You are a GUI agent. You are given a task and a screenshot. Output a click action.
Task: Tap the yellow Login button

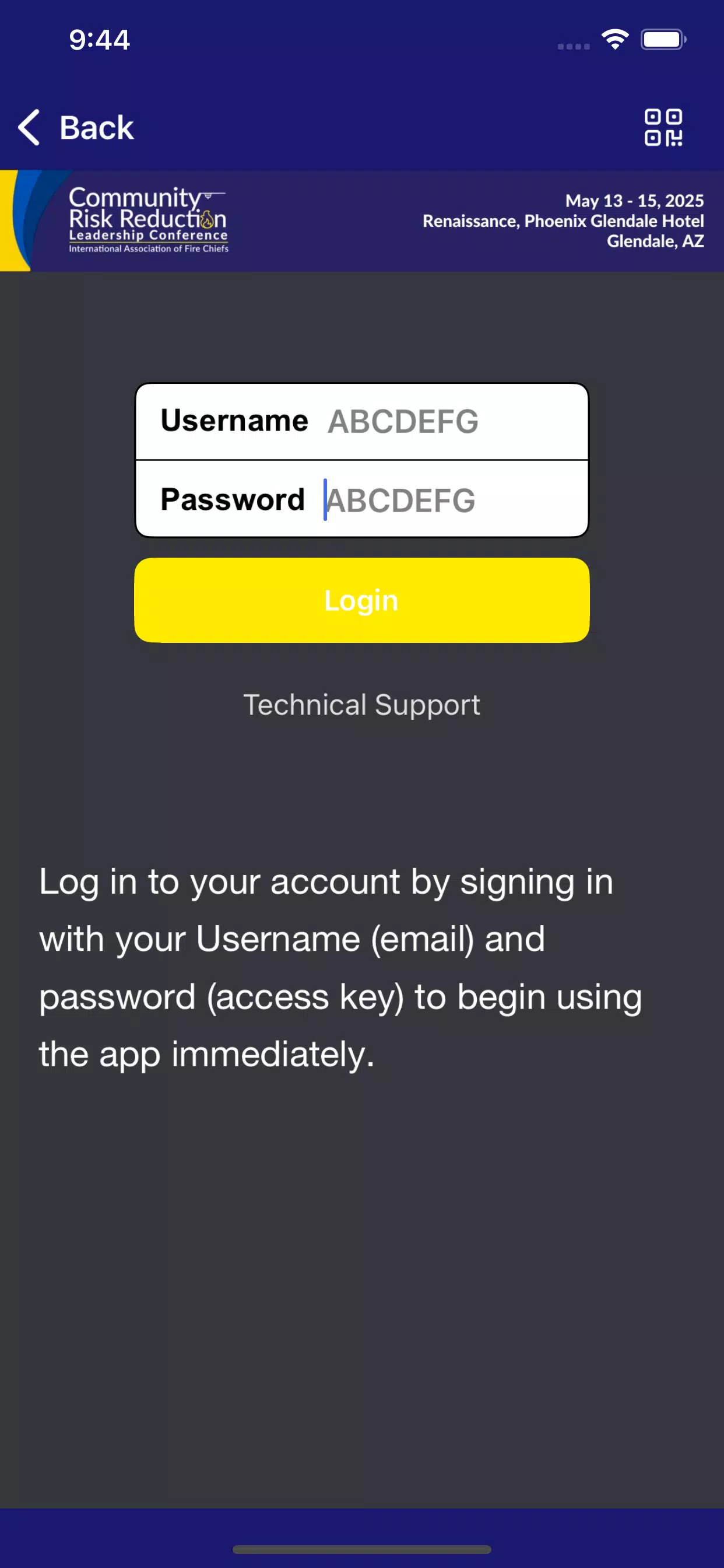point(362,600)
